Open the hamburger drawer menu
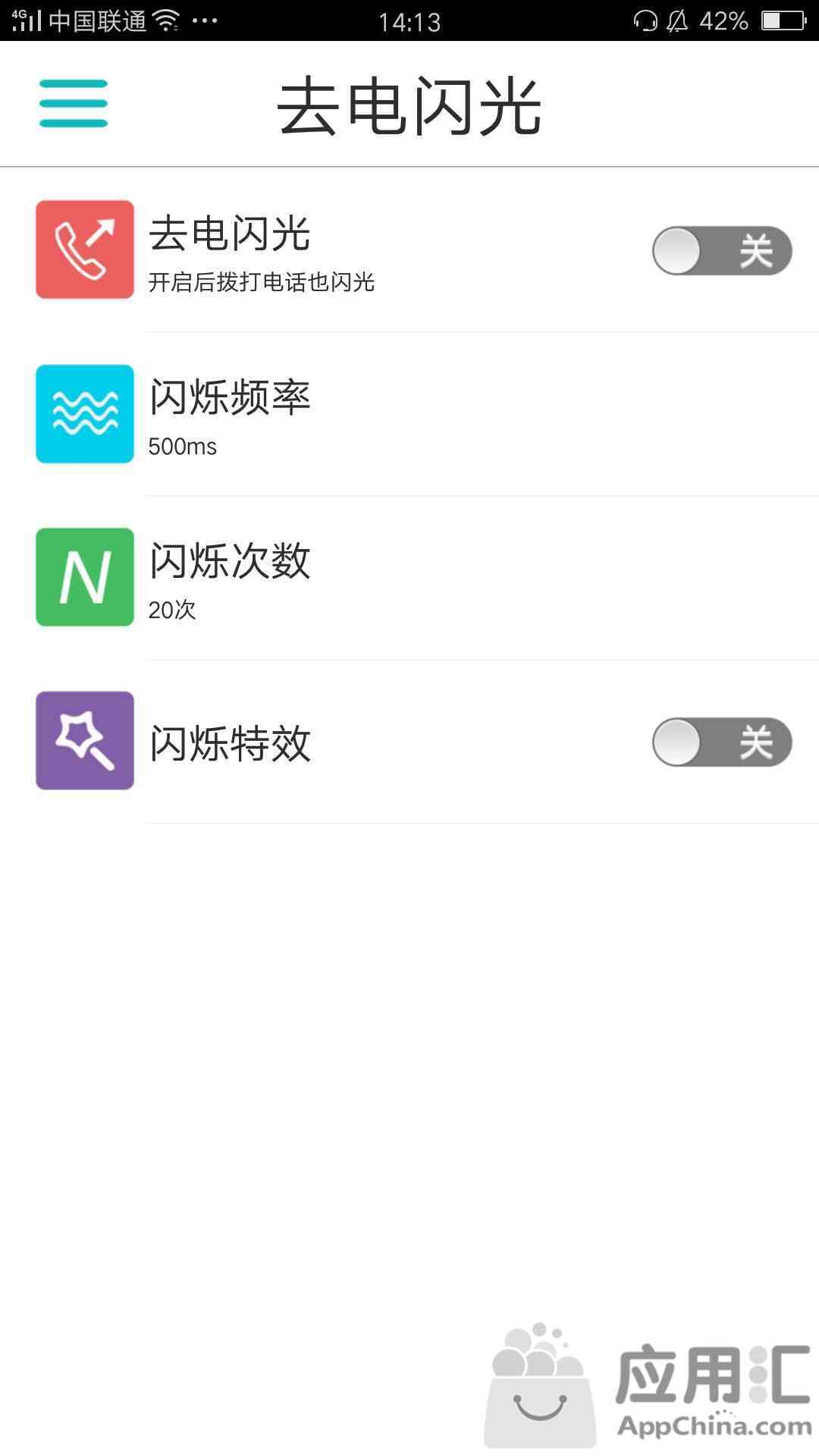819x1456 pixels. pyautogui.click(x=74, y=103)
